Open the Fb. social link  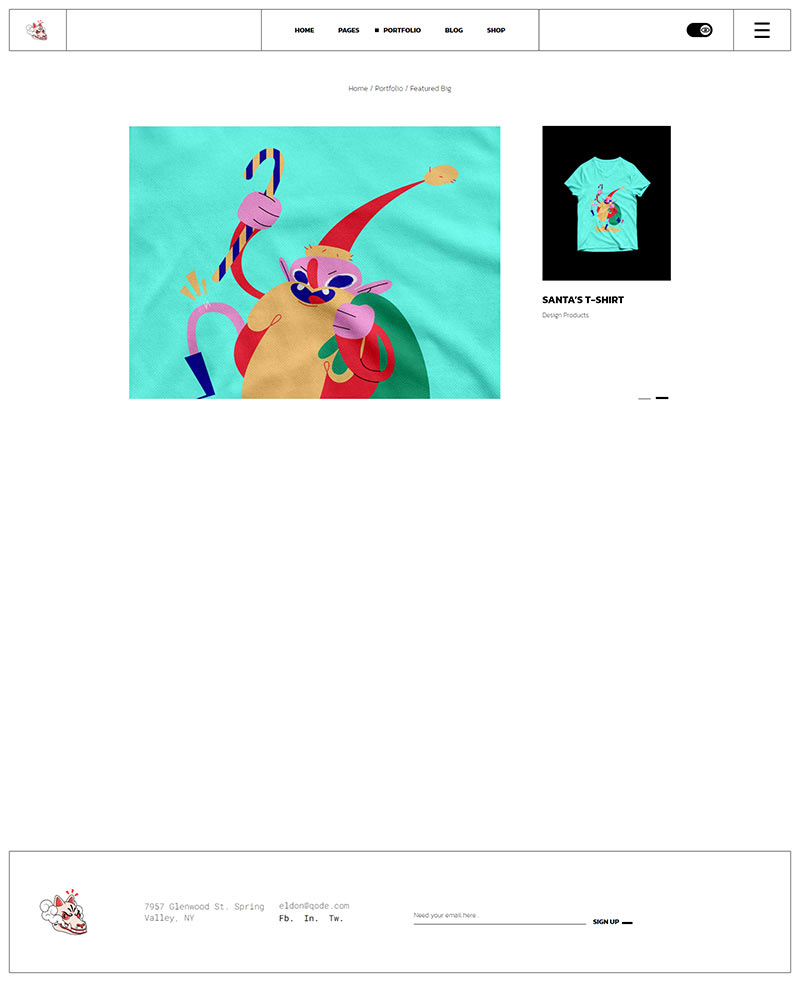[286, 918]
